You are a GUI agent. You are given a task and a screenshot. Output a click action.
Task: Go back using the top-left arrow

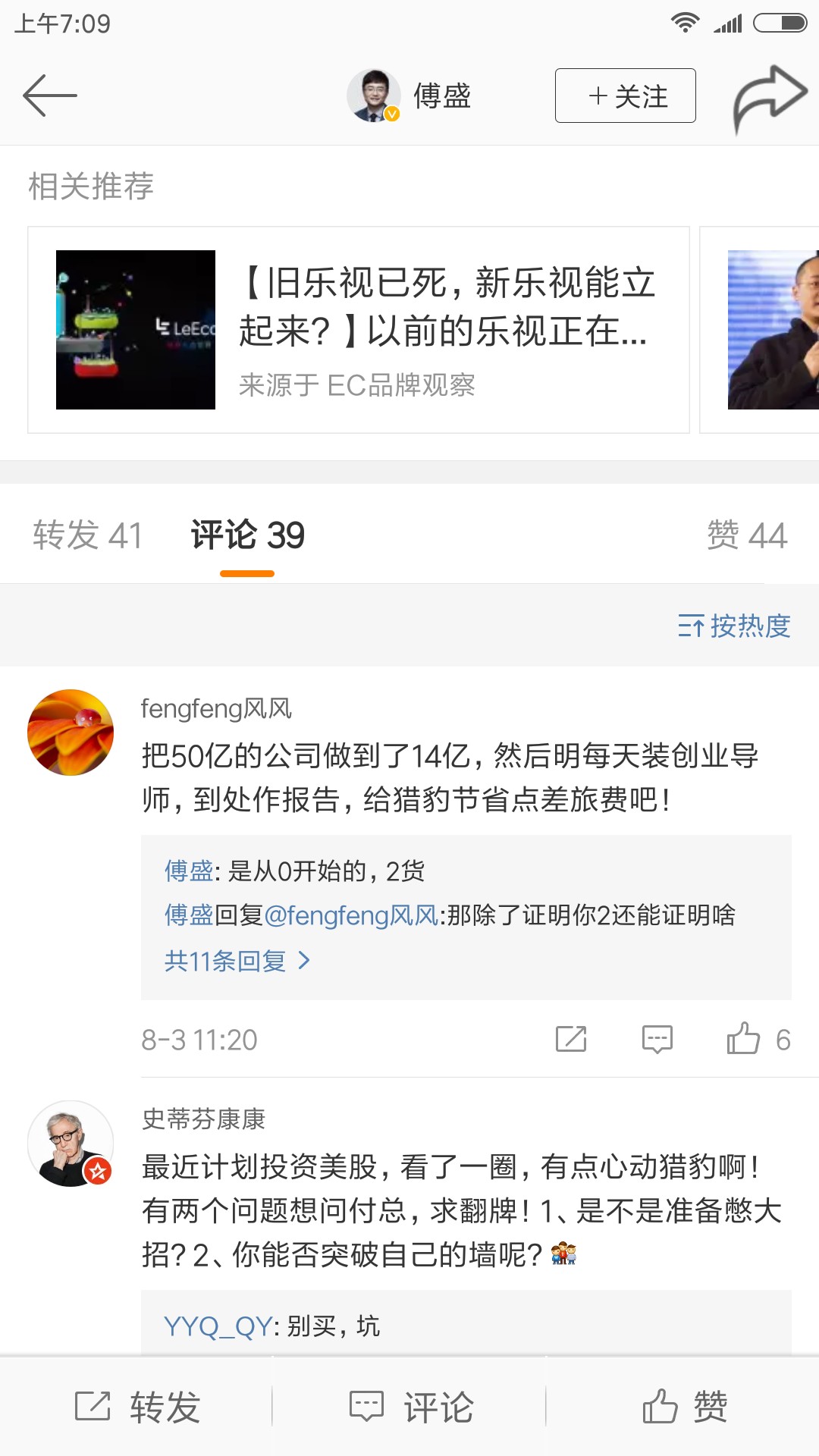[50, 96]
